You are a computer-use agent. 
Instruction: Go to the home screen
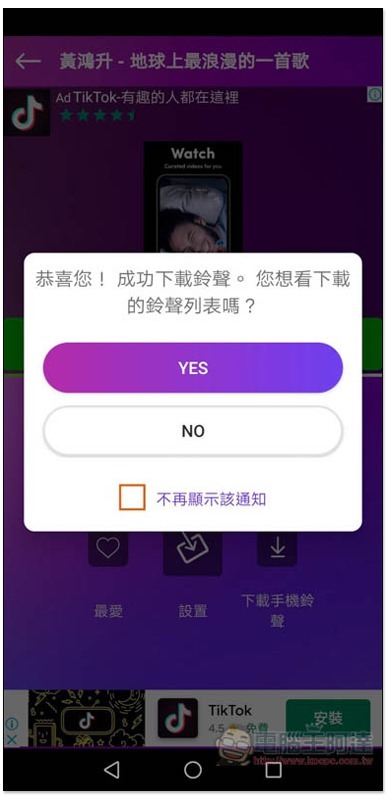193,769
